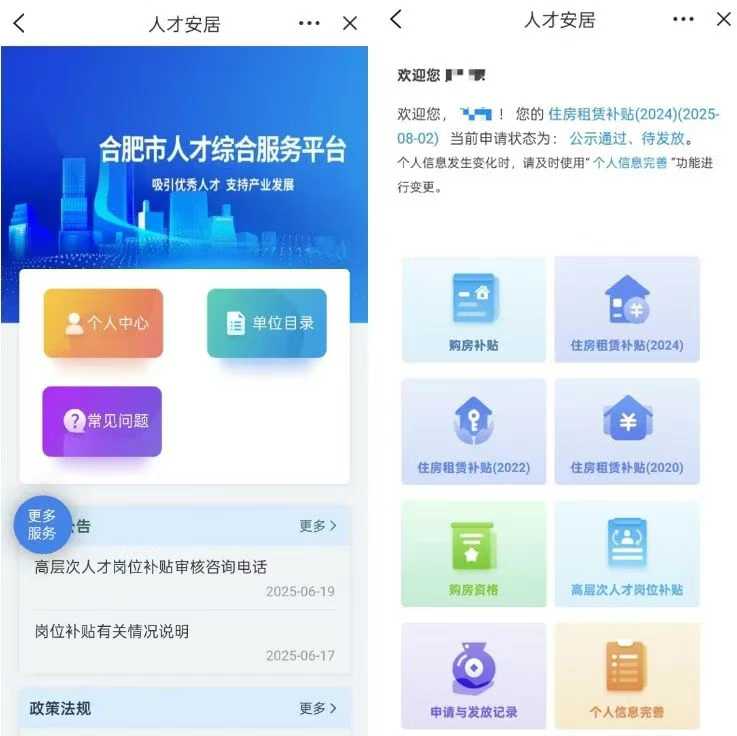Tap the blue 个人信息完善 link in the welcome text
The image size is (737, 736).
(x=630, y=162)
